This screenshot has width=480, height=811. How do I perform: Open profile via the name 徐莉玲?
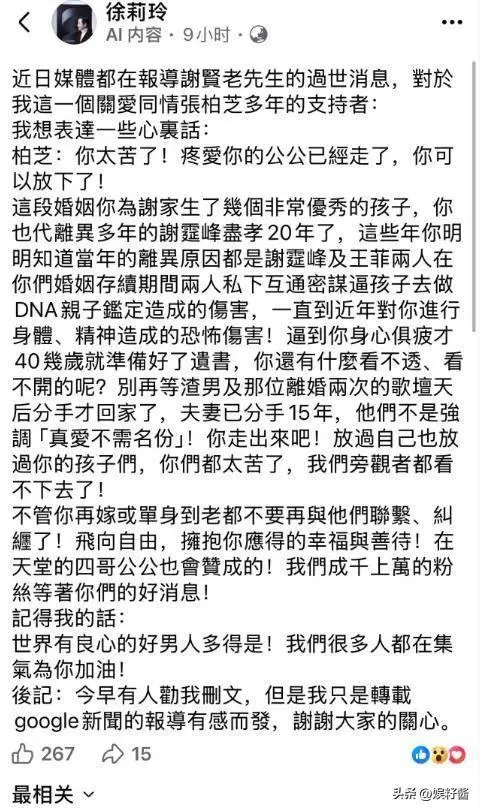tap(136, 10)
